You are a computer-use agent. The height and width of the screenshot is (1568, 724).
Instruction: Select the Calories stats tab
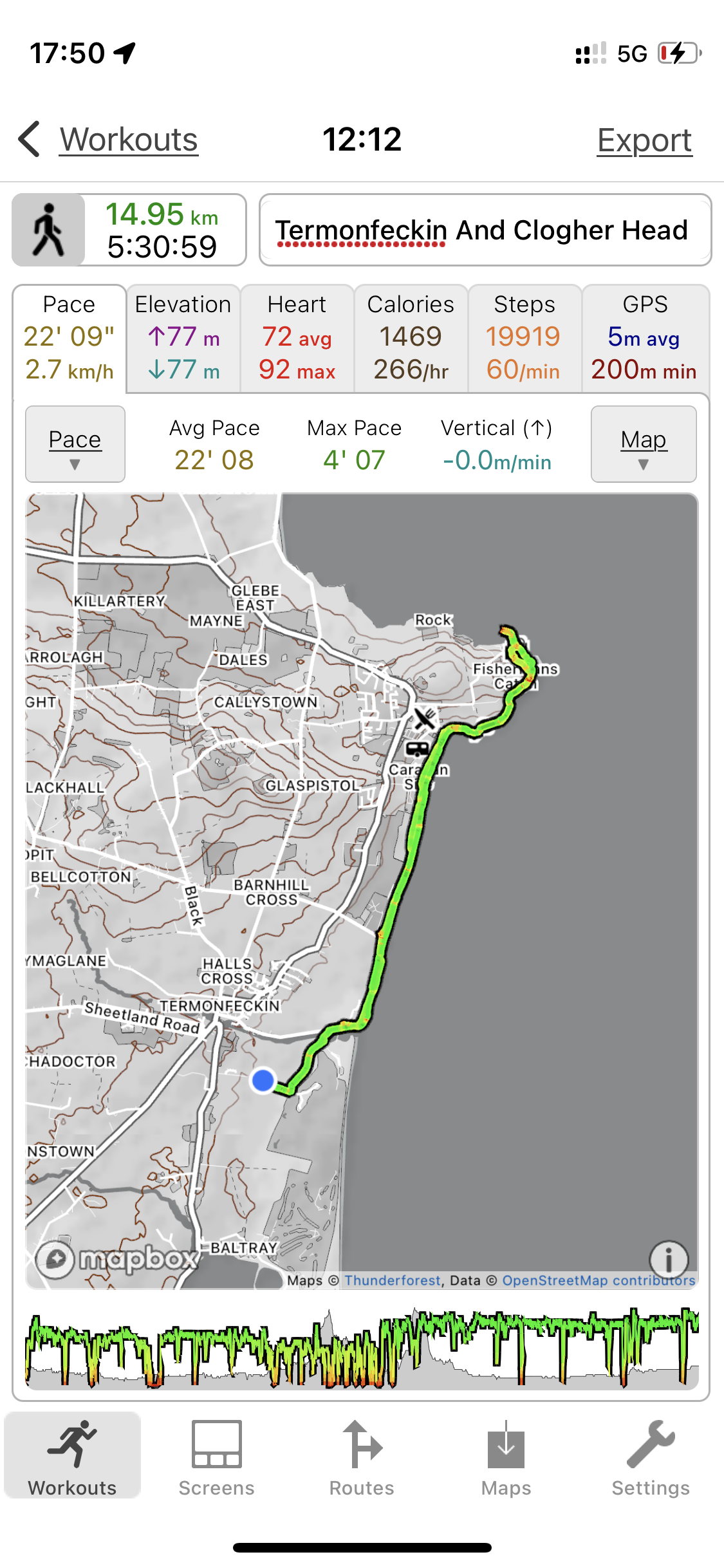[411, 338]
